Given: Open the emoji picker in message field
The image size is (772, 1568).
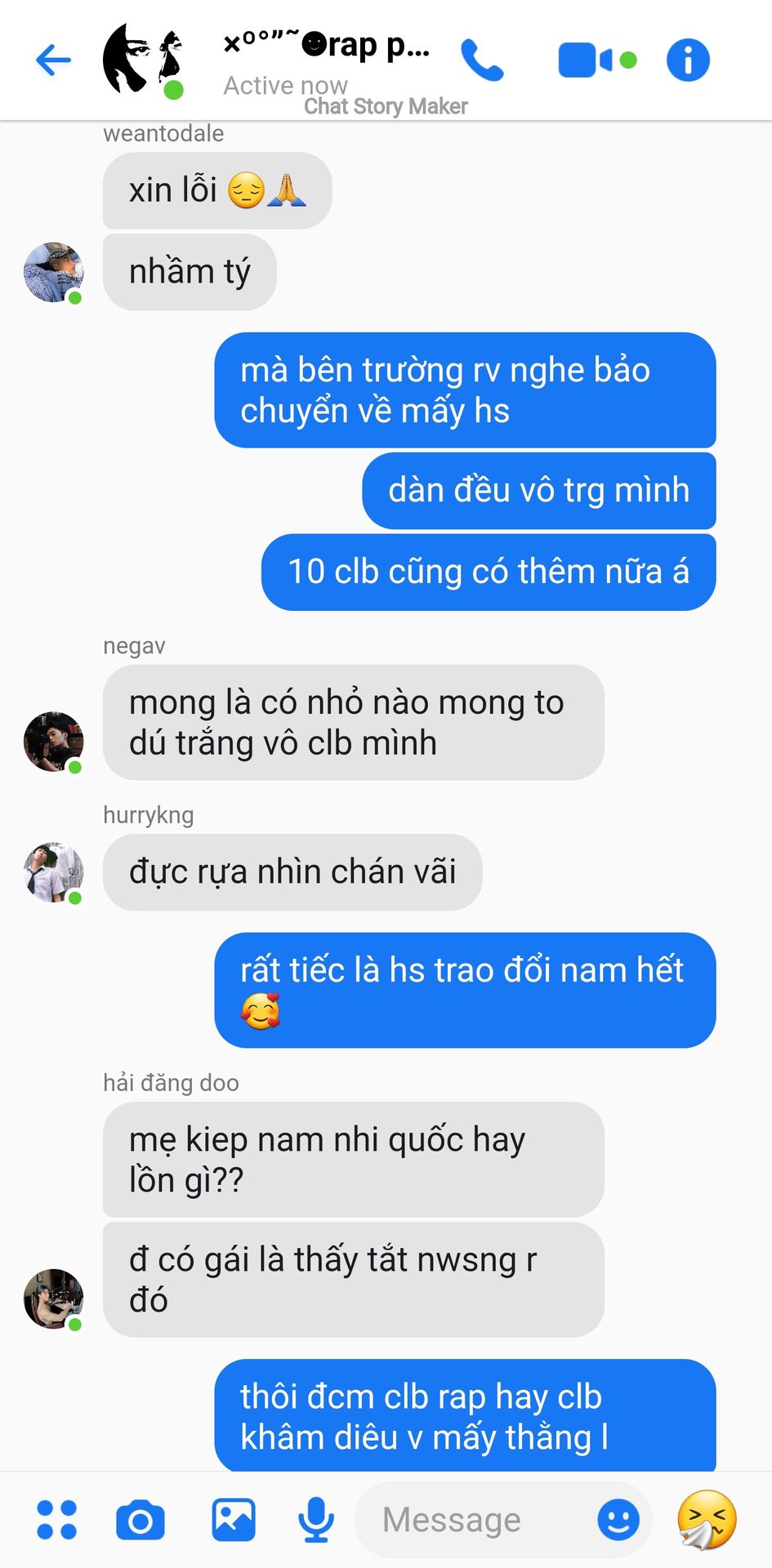Looking at the screenshot, I should (x=618, y=1520).
